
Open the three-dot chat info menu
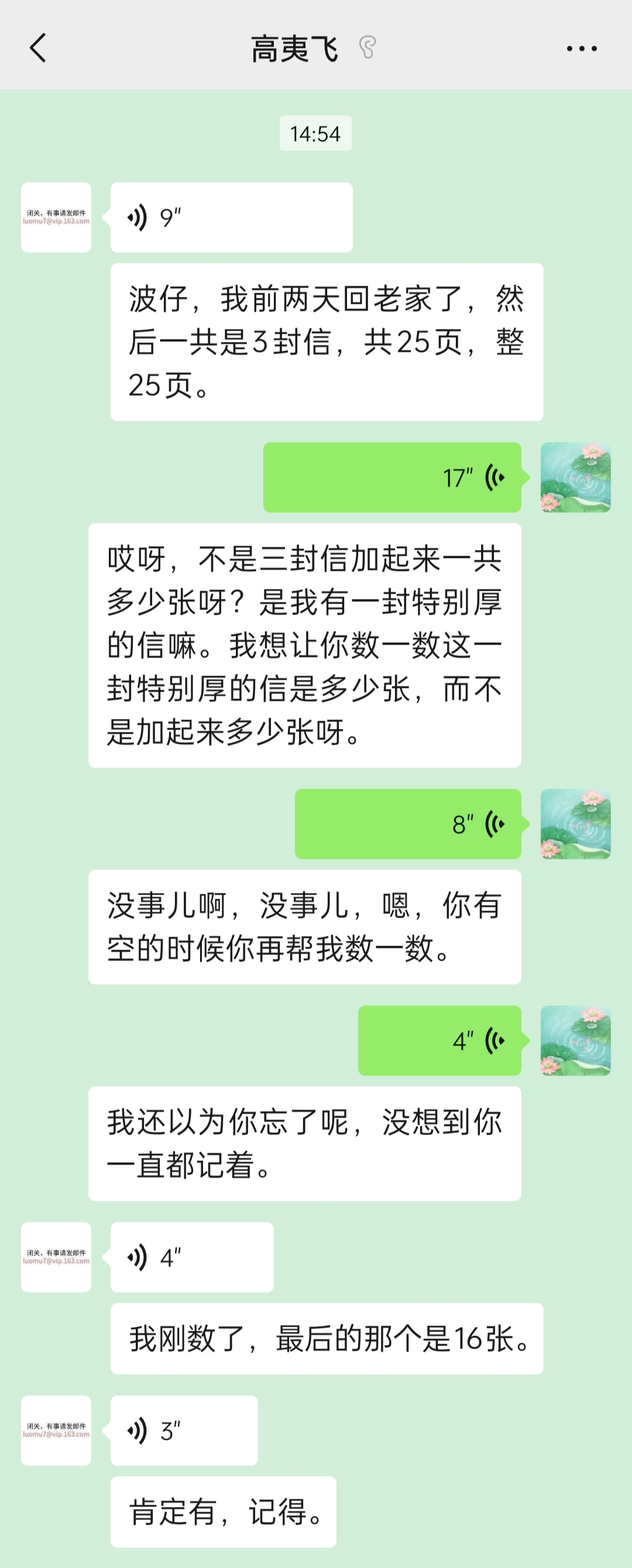(582, 48)
